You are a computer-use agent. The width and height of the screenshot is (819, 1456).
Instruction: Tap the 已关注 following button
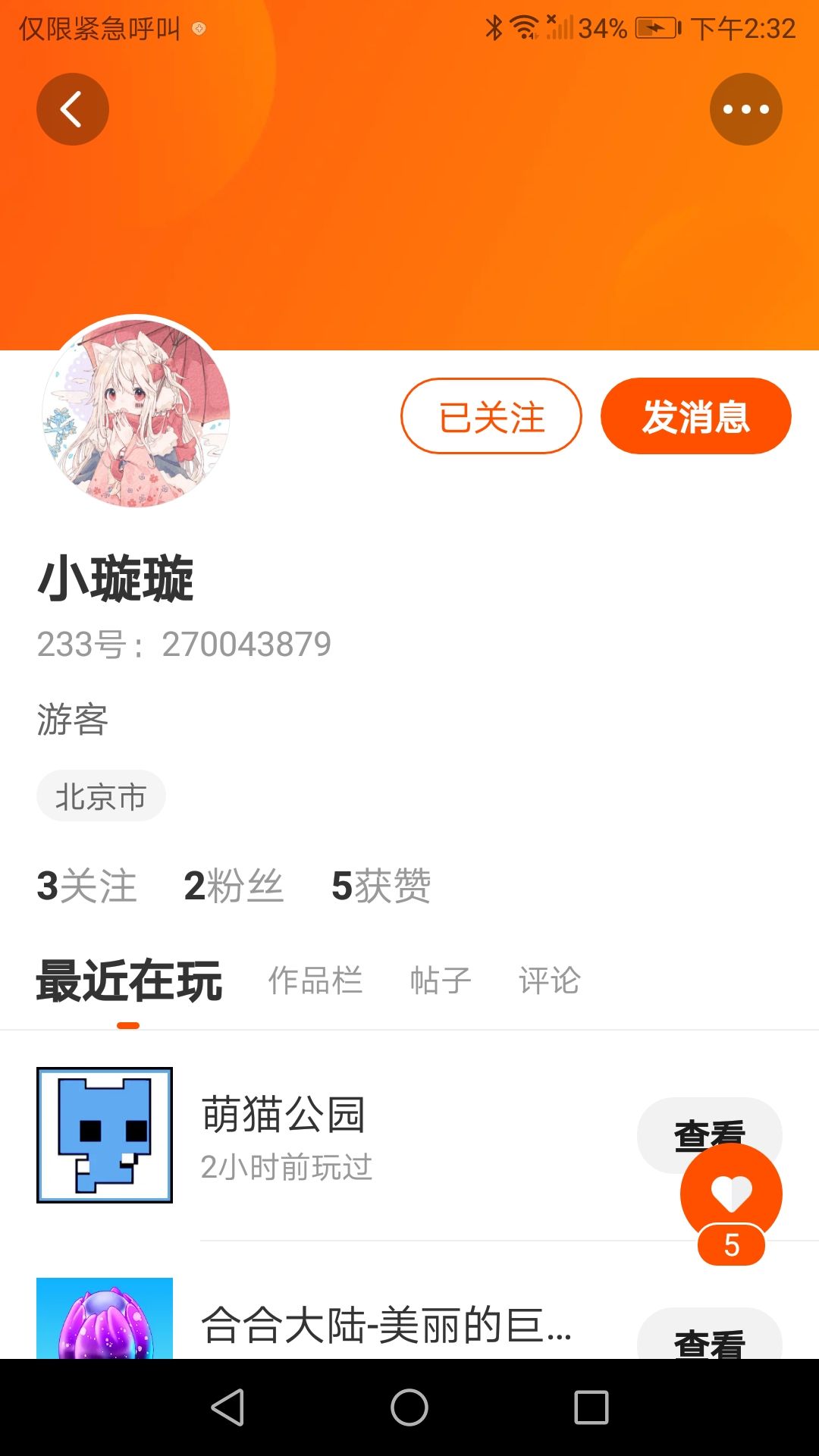coord(491,416)
